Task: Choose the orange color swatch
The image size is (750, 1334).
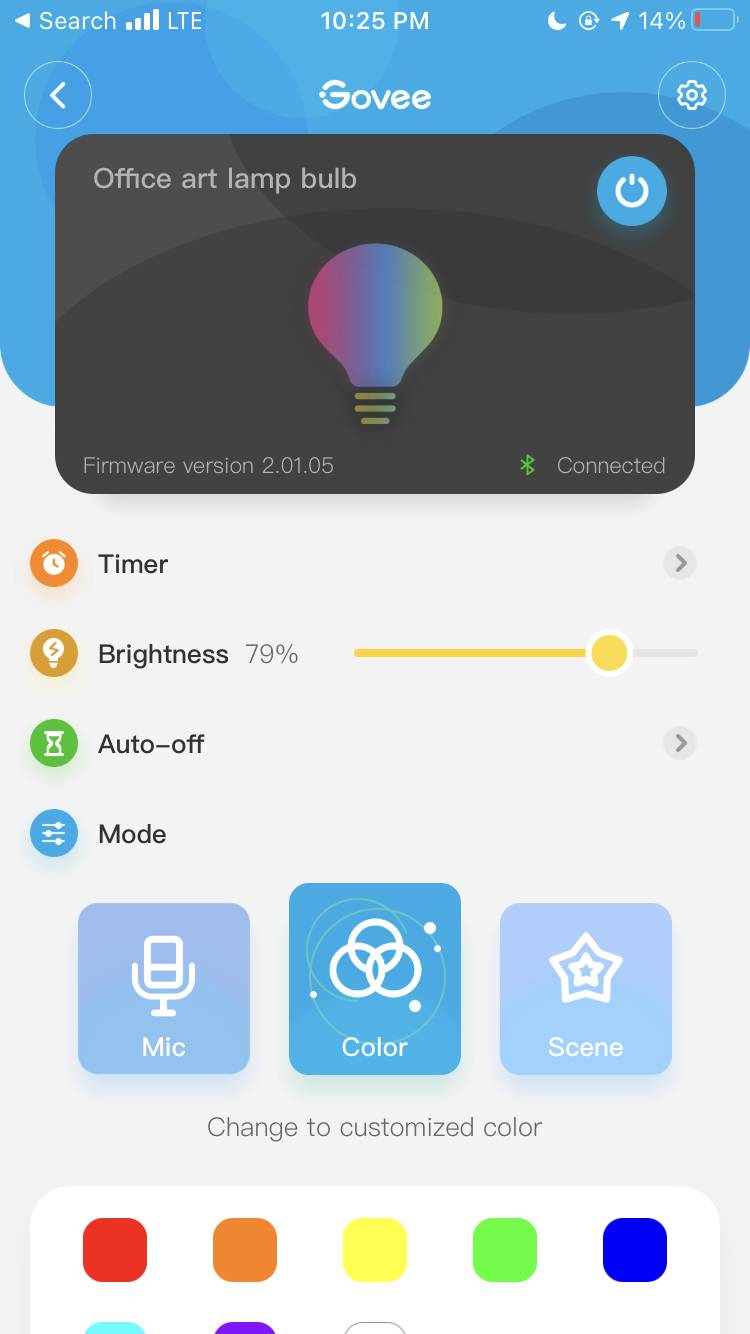Action: coord(245,1250)
